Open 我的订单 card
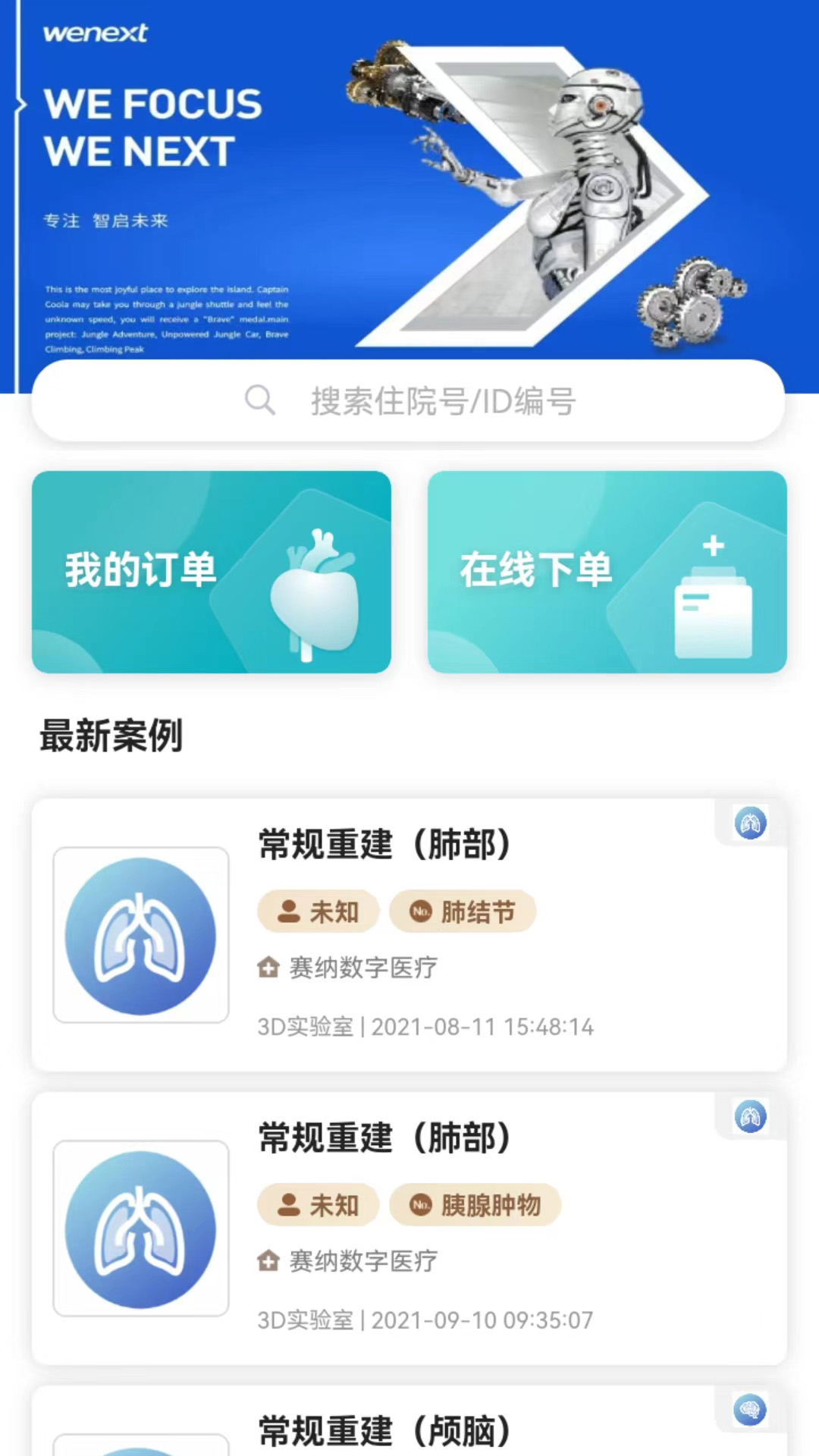This screenshot has width=819, height=1456. coord(212,572)
